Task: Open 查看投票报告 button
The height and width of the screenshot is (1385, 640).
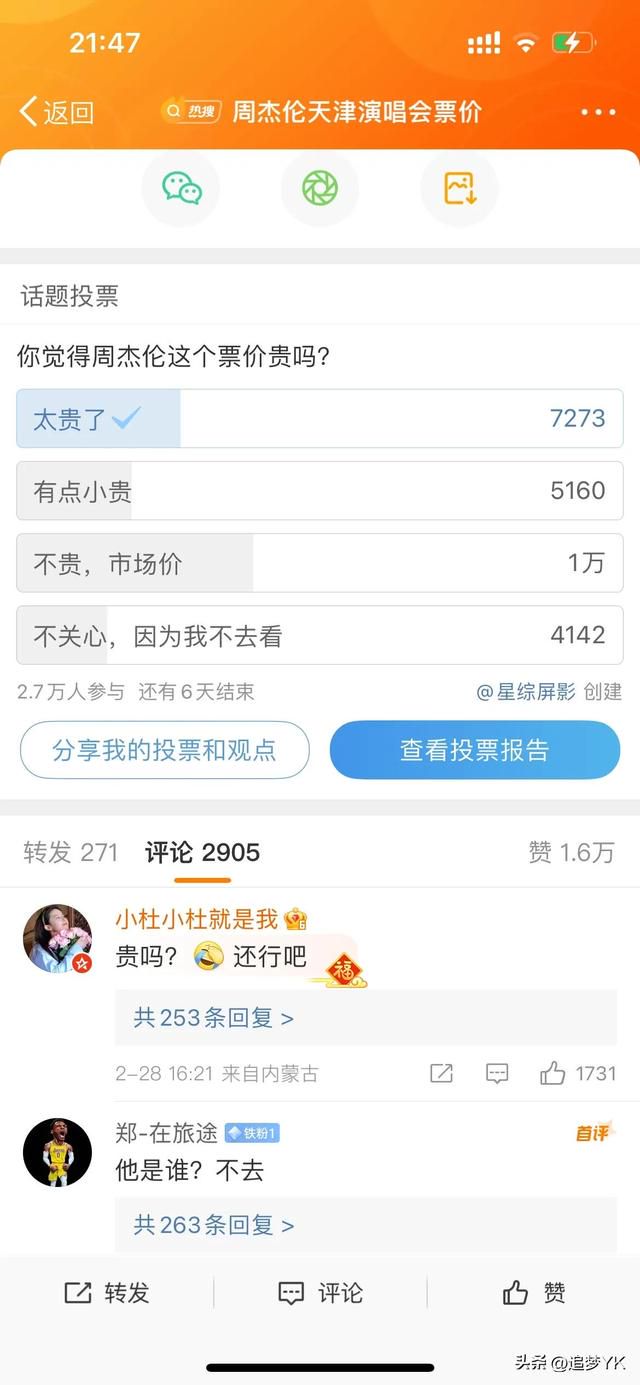Action: click(475, 750)
